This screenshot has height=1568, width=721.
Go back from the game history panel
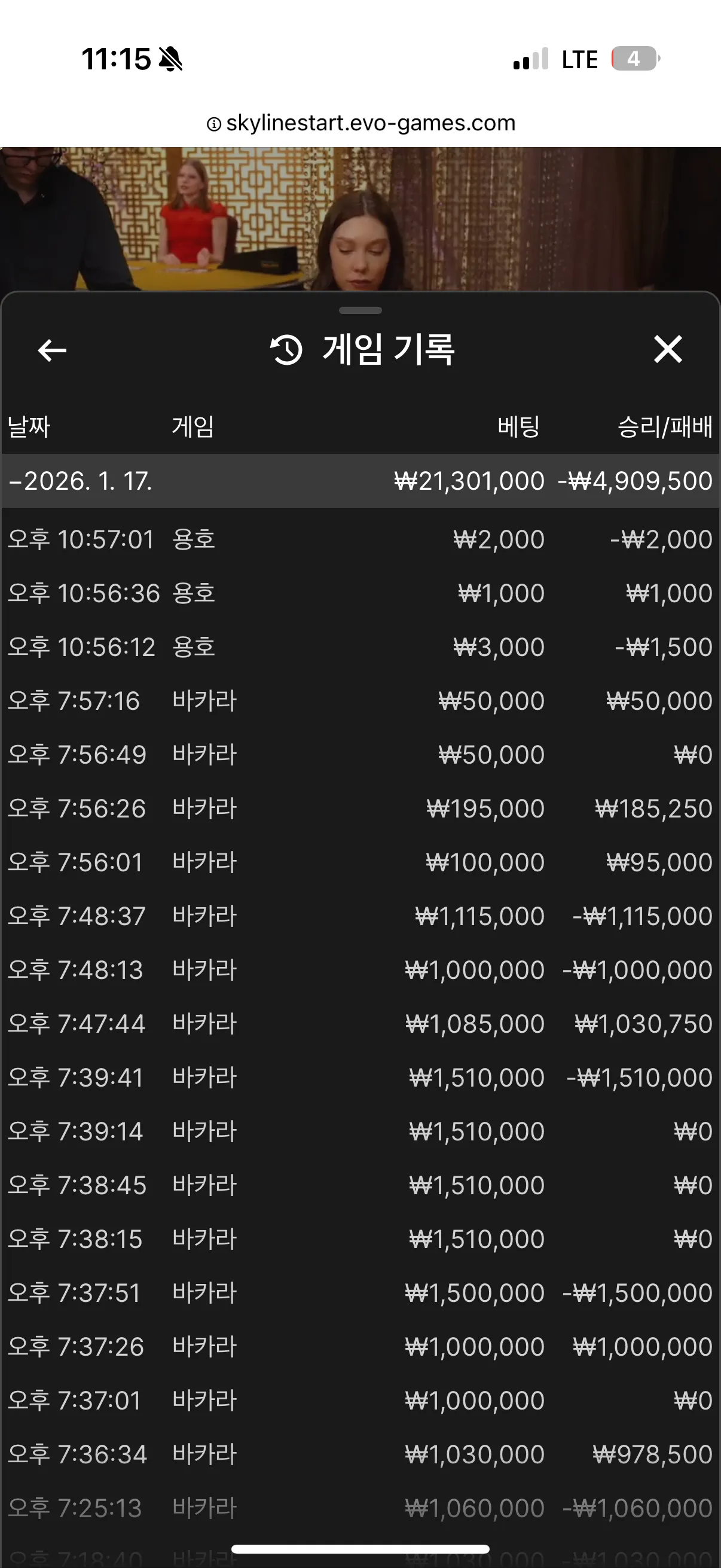(52, 350)
